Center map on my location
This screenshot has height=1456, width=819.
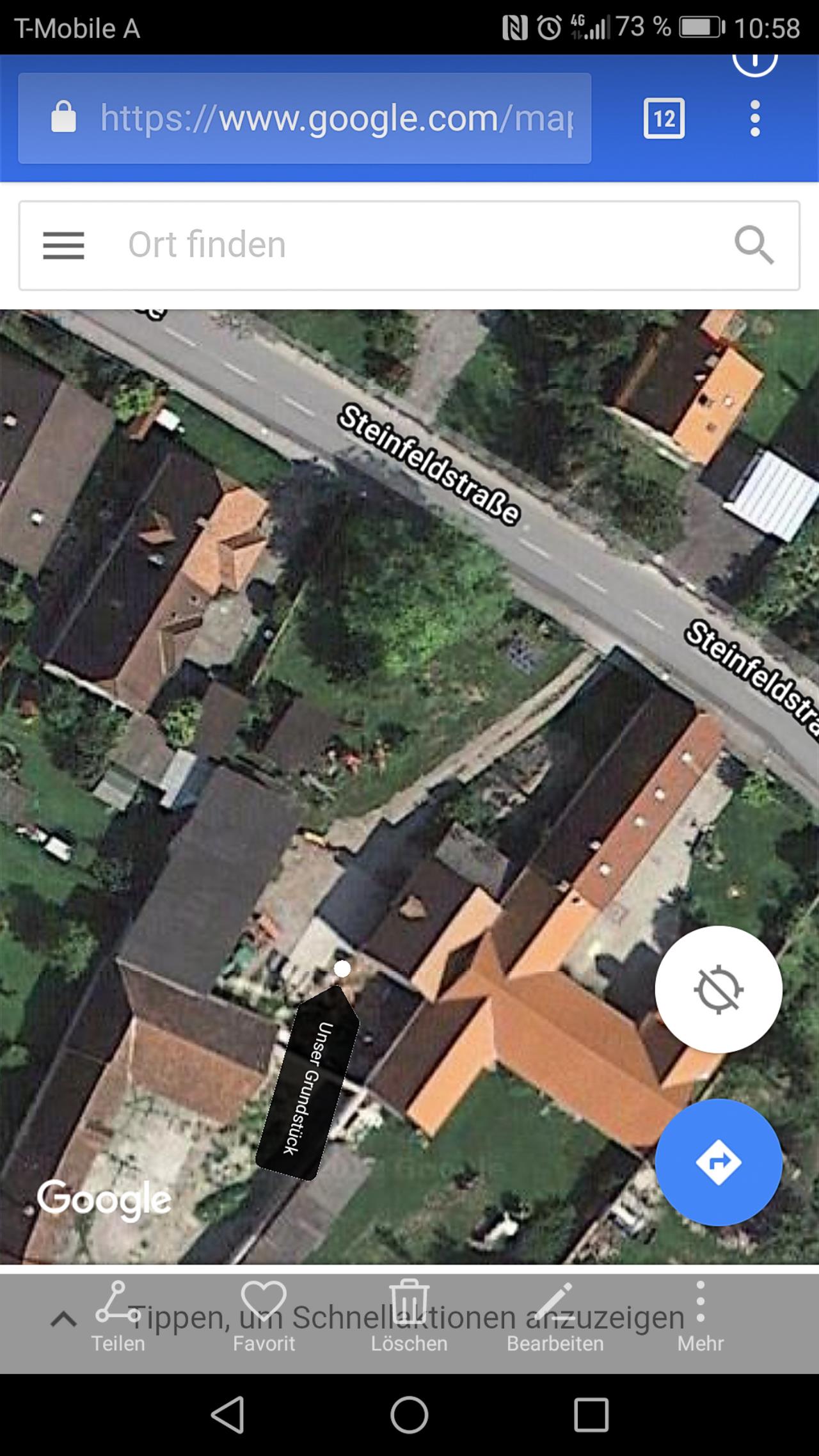coord(719,989)
